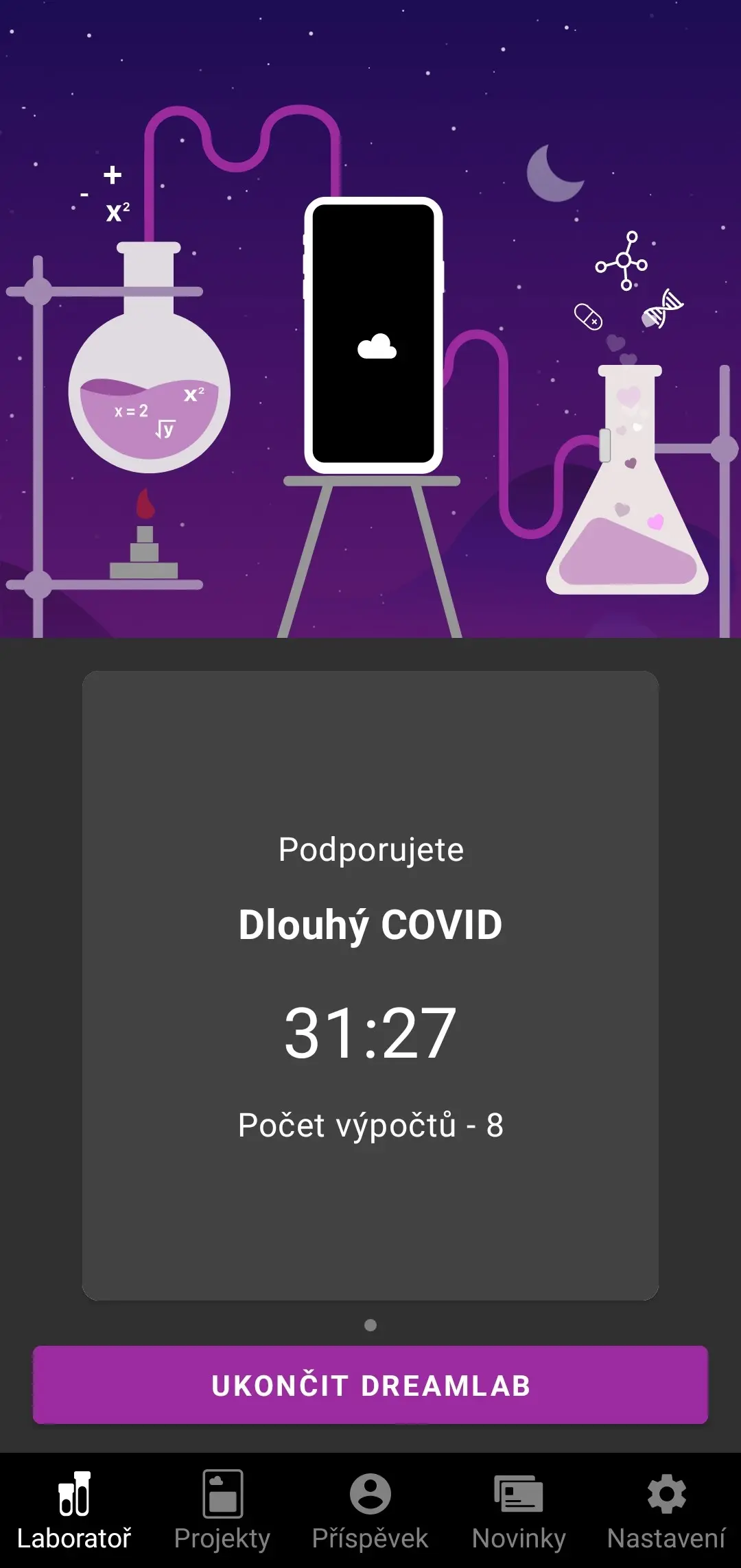
Task: Open Nastavení settings tab
Action: [666, 1510]
